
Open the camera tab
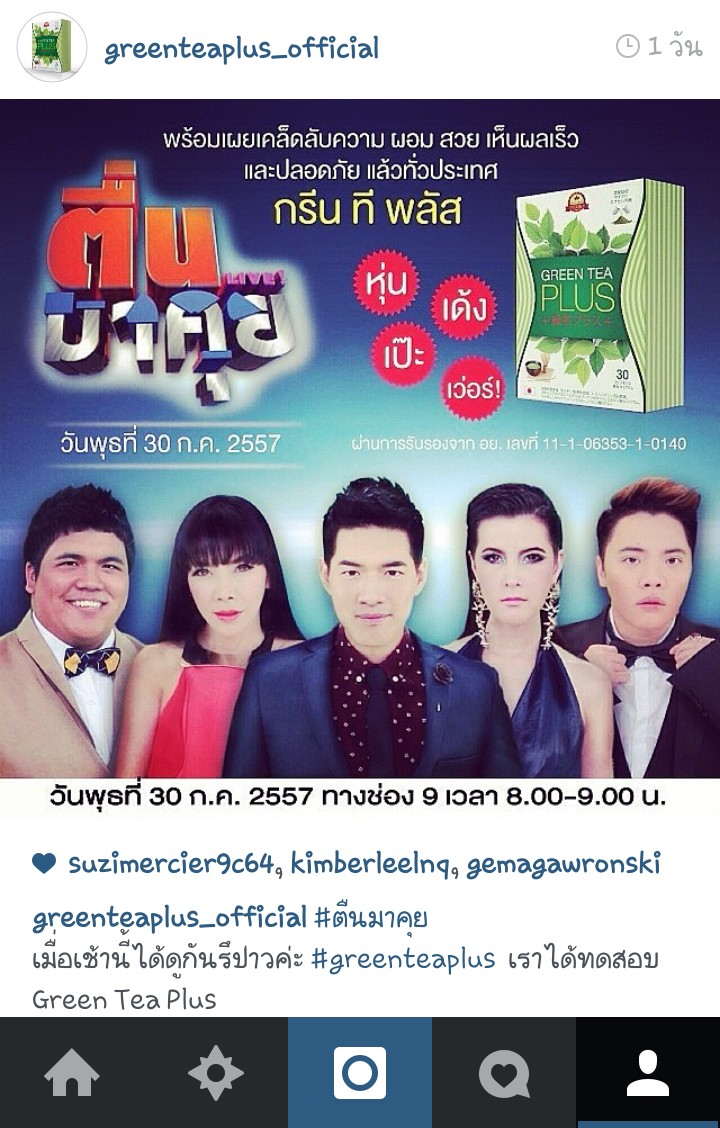(x=360, y=1073)
